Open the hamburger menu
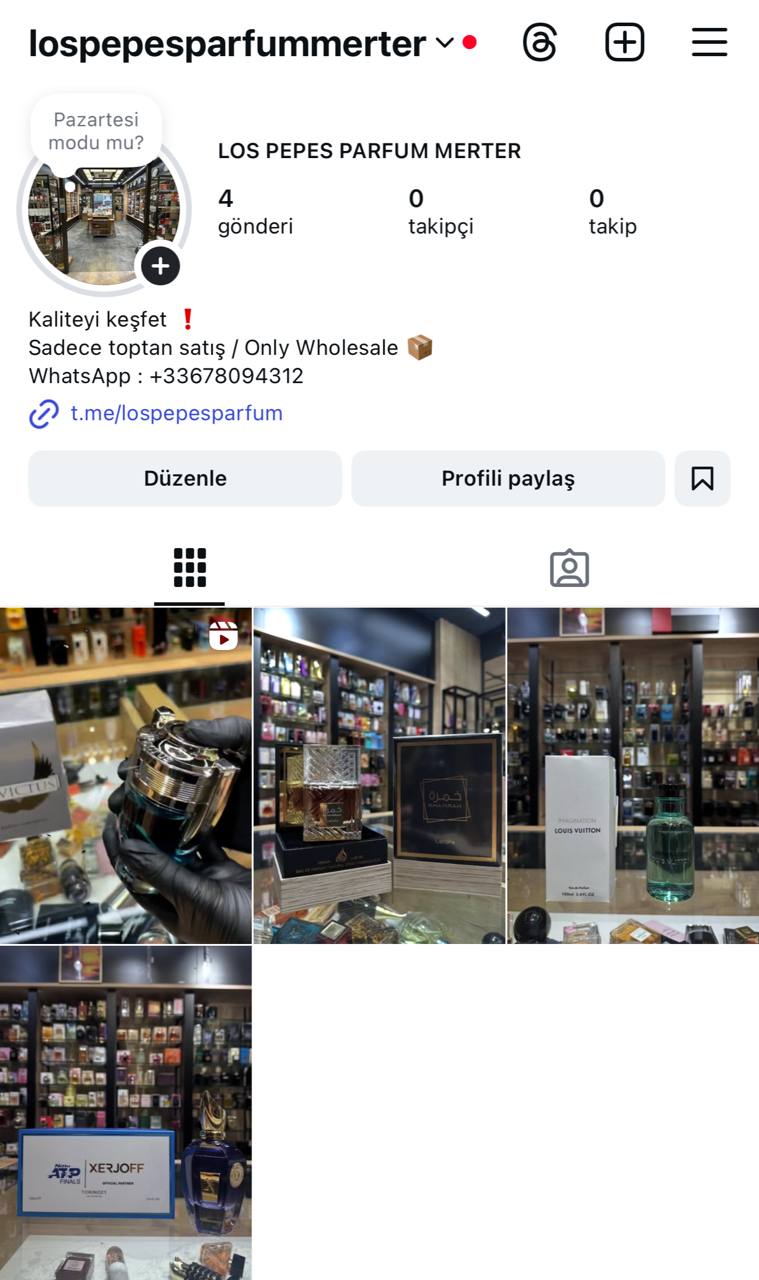The width and height of the screenshot is (759, 1280). pyautogui.click(x=709, y=42)
